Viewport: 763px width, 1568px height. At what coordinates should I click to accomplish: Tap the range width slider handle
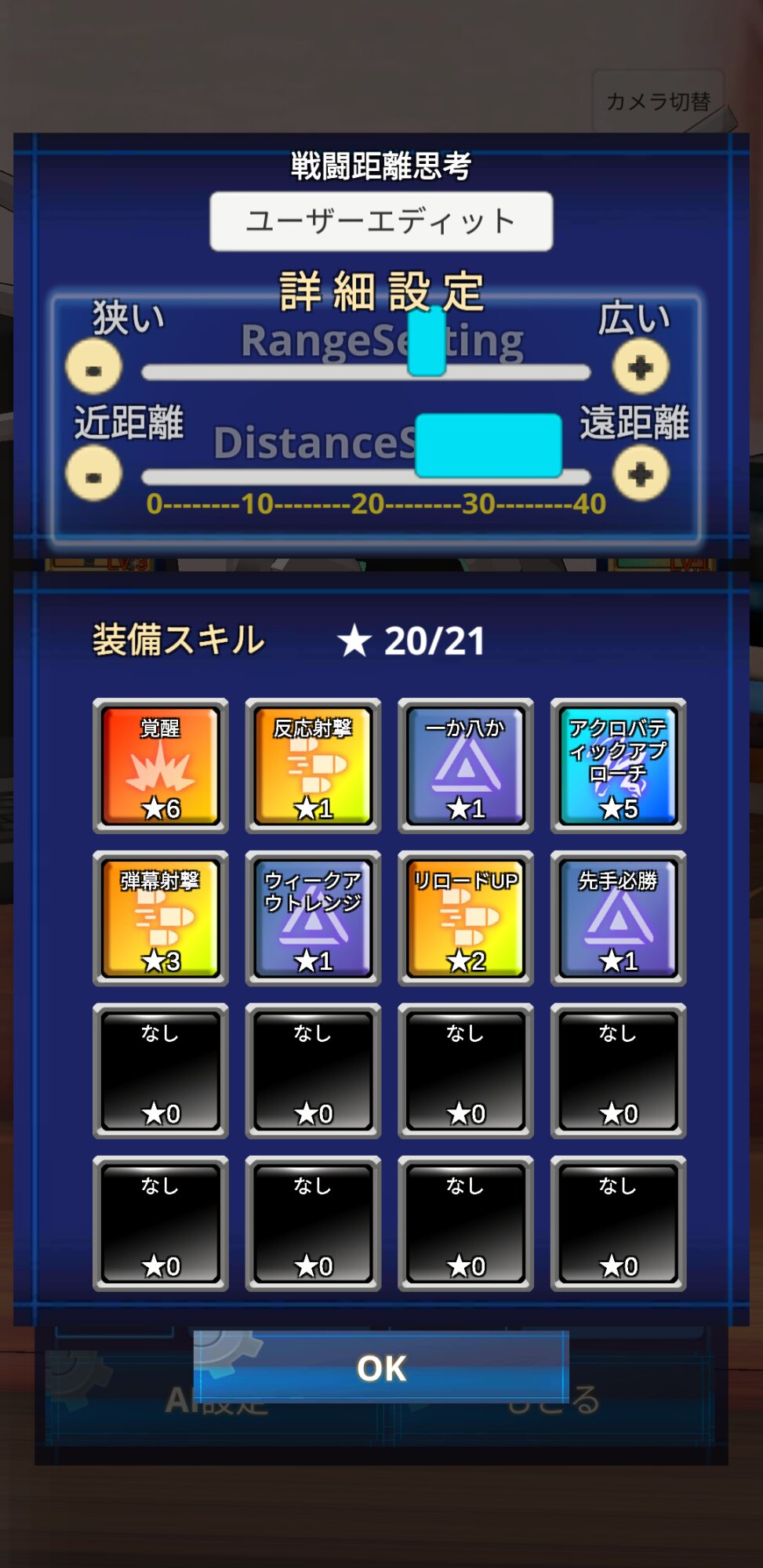[427, 341]
